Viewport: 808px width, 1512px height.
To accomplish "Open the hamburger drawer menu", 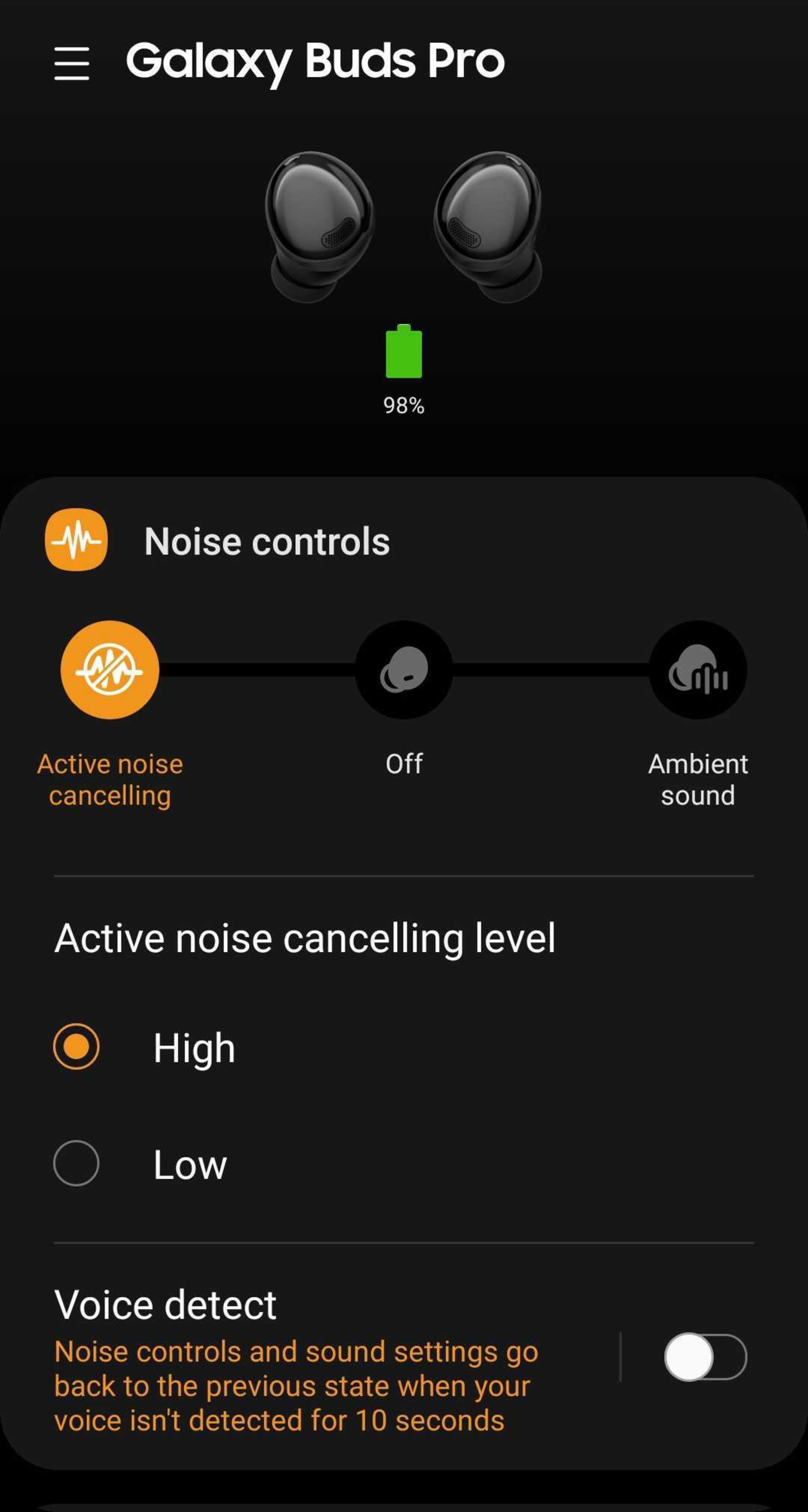I will pyautogui.click(x=72, y=63).
